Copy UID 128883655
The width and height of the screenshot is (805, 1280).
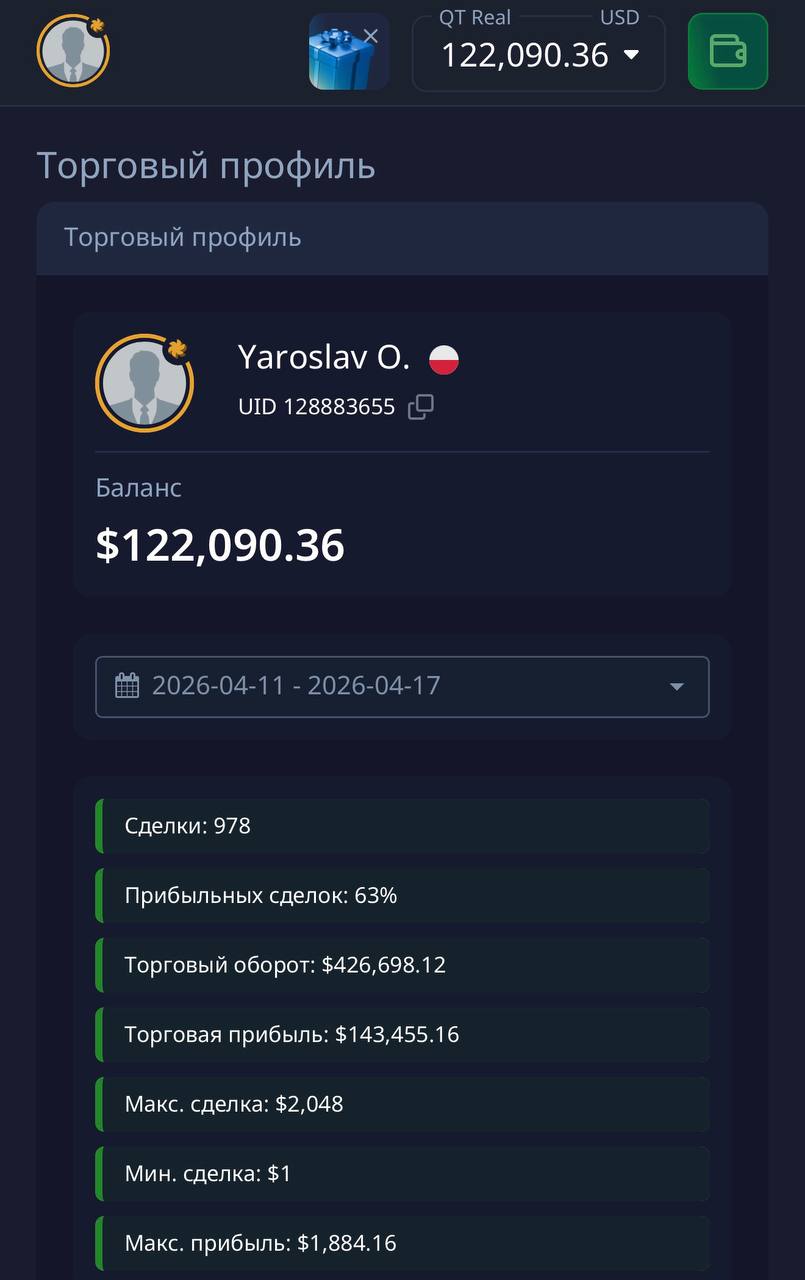tap(421, 407)
